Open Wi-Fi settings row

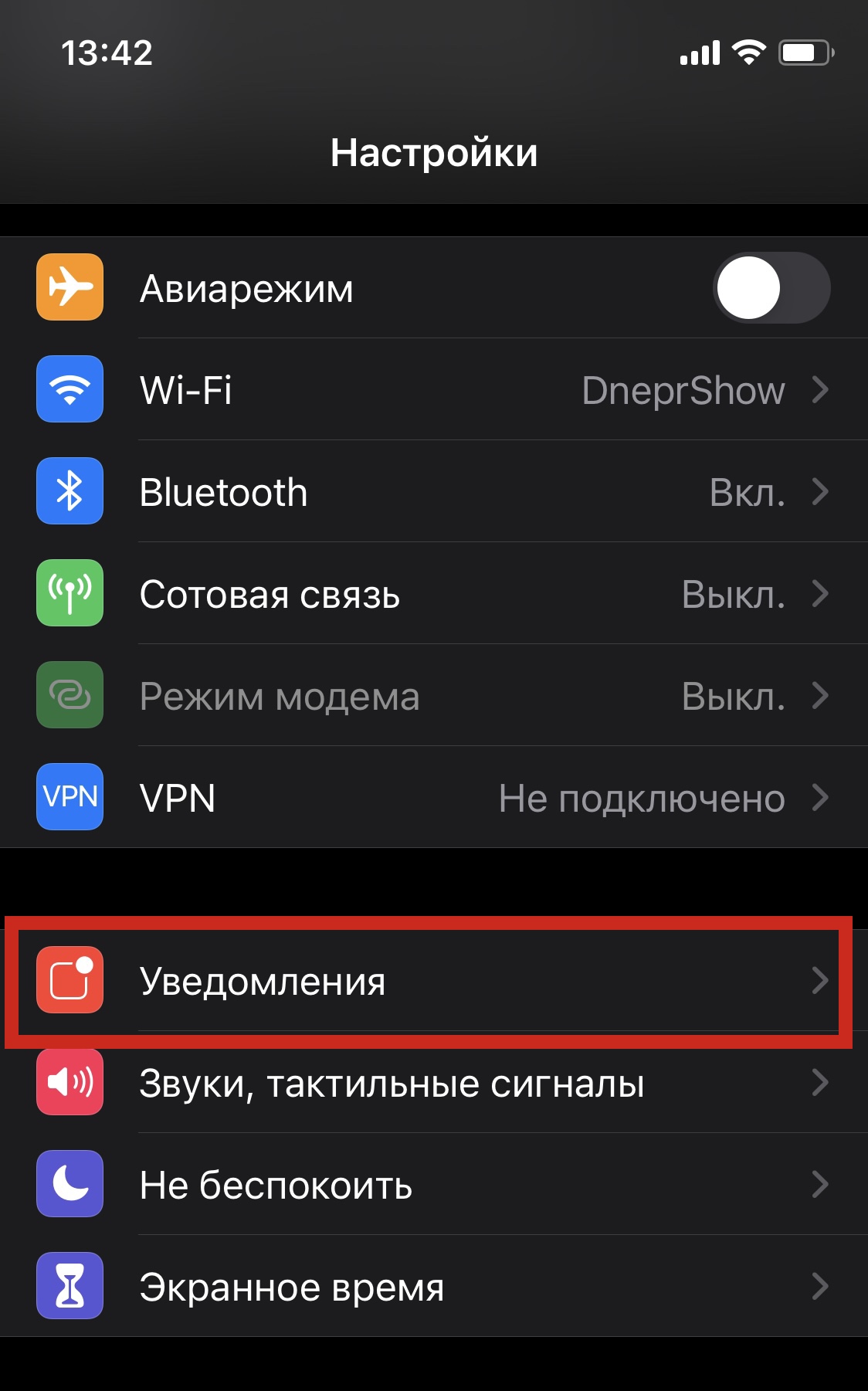[x=434, y=390]
